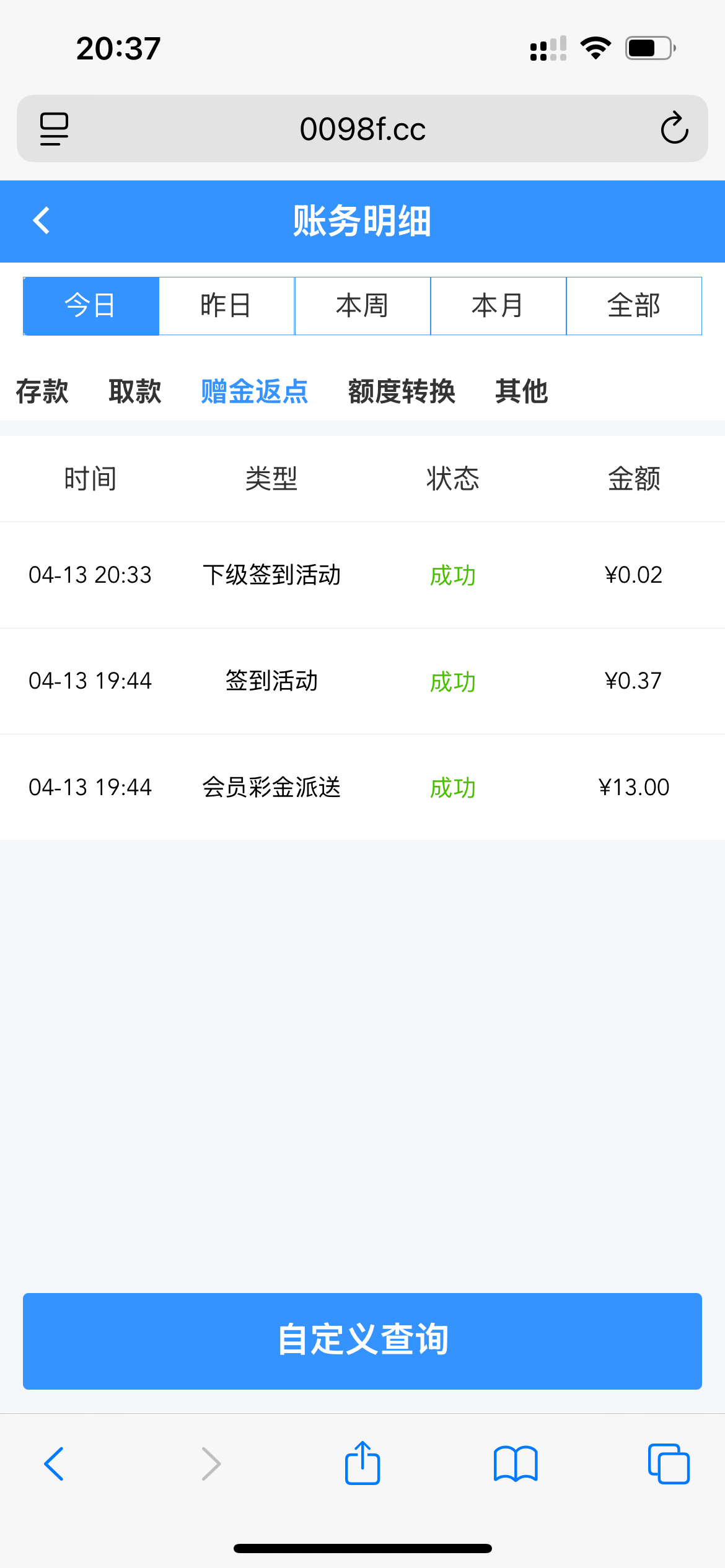Image resolution: width=725 pixels, height=1568 pixels.
Task: View the 其他 category
Action: point(521,391)
